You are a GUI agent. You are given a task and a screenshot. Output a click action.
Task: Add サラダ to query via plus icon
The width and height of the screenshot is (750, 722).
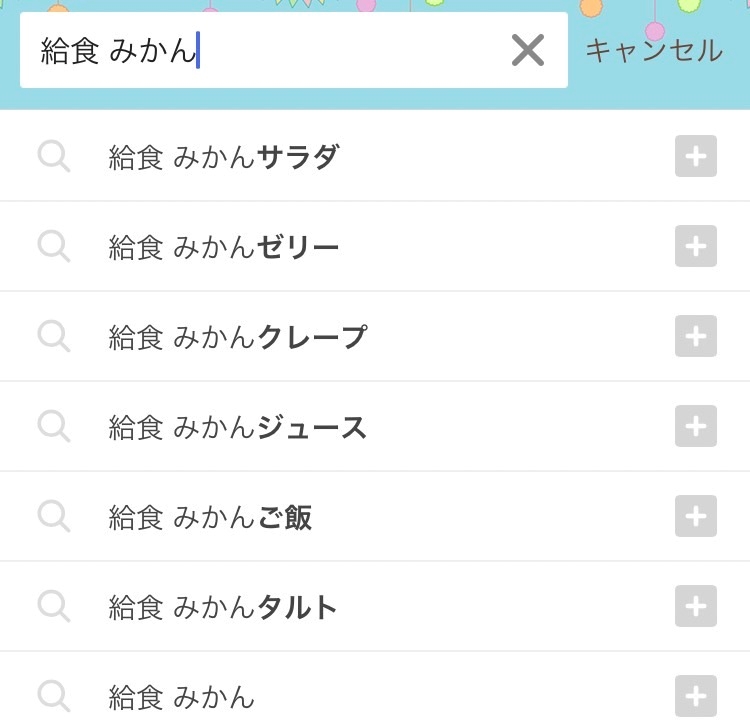(x=696, y=157)
